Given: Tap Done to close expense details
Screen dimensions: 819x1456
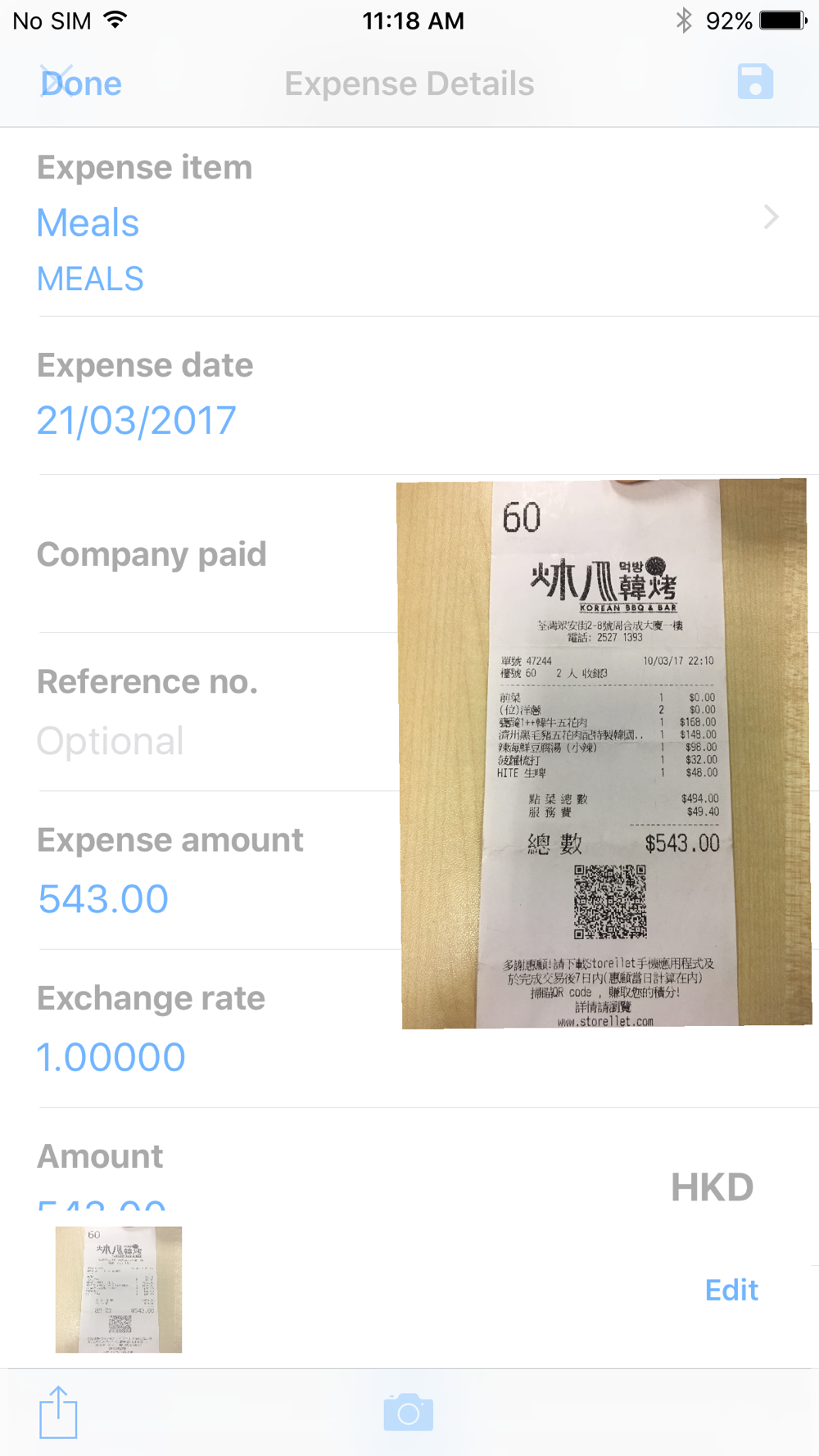Looking at the screenshot, I should click(x=81, y=83).
